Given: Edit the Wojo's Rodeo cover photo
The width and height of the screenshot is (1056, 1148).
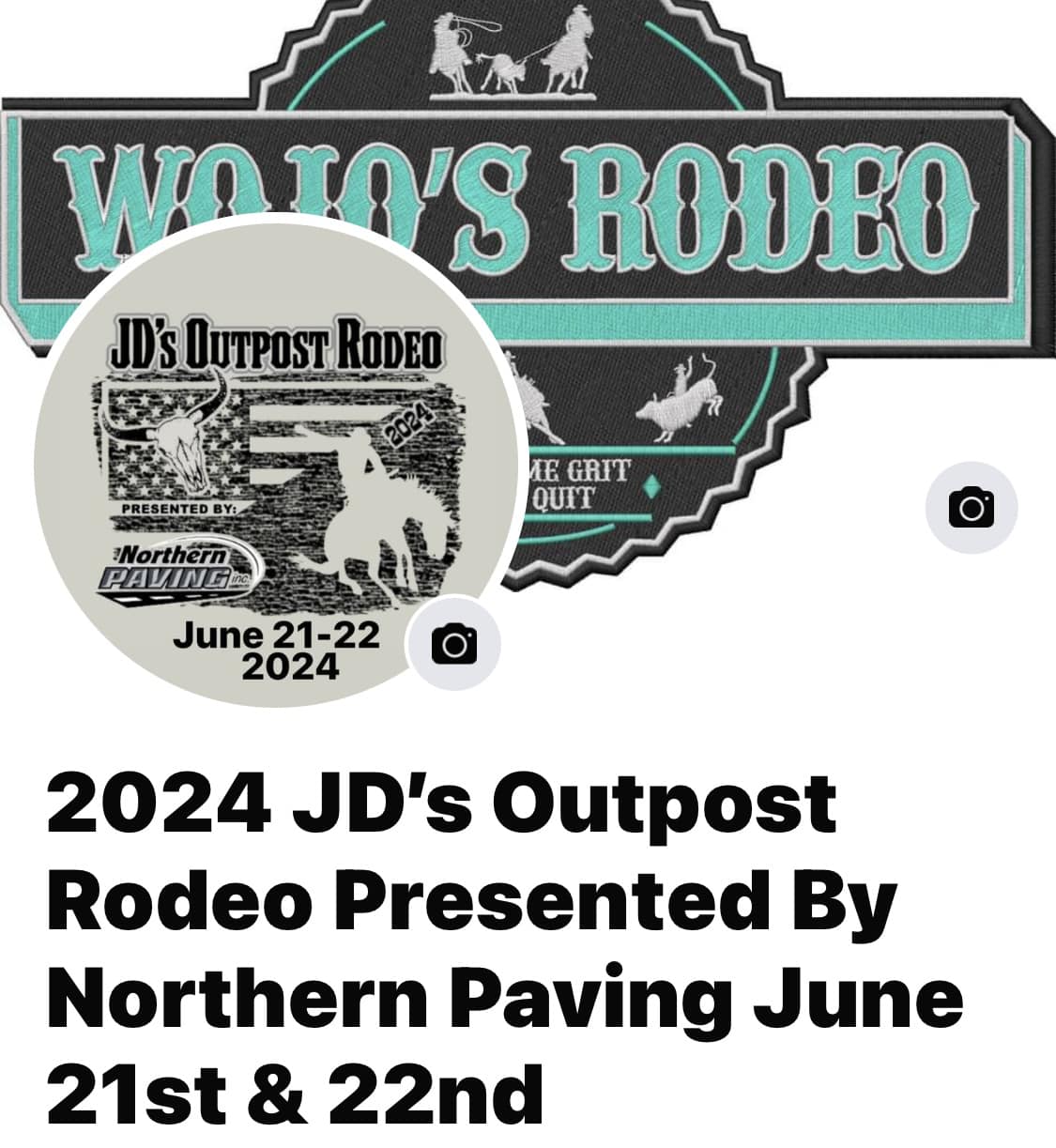Looking at the screenshot, I should [x=971, y=508].
